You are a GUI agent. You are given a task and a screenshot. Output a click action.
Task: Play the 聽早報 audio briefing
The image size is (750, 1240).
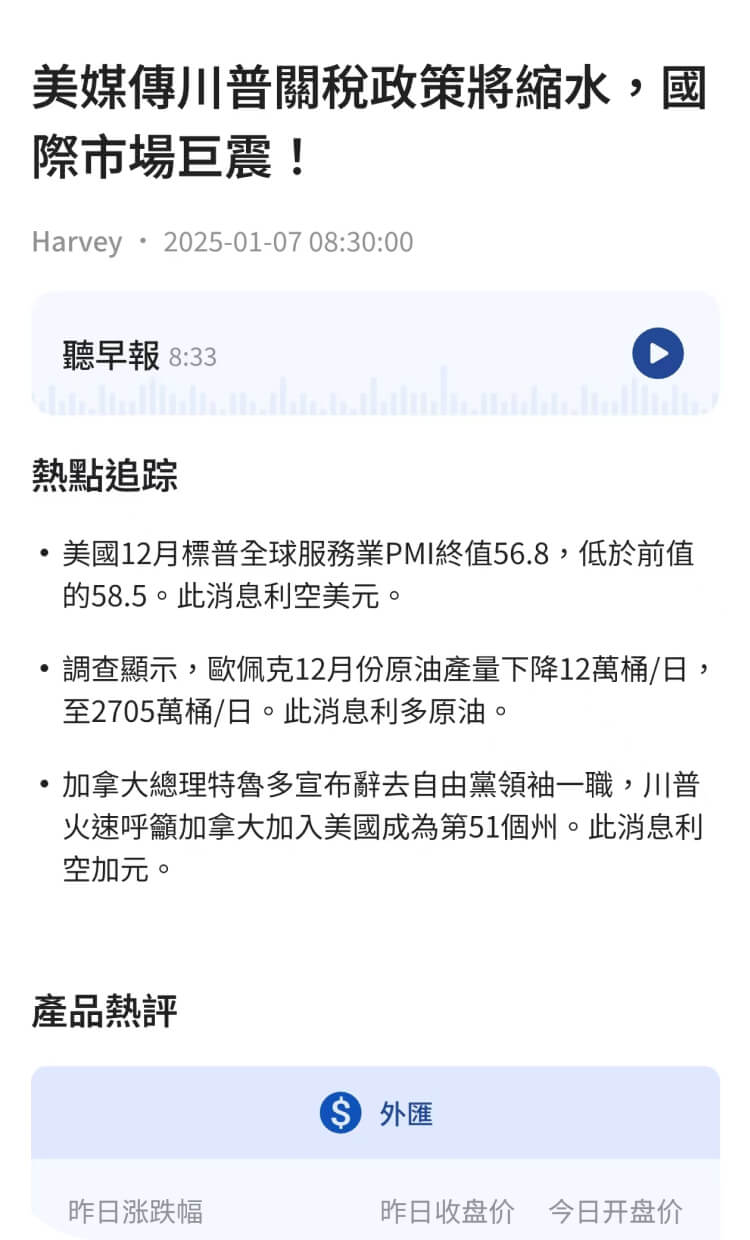pyautogui.click(x=658, y=354)
